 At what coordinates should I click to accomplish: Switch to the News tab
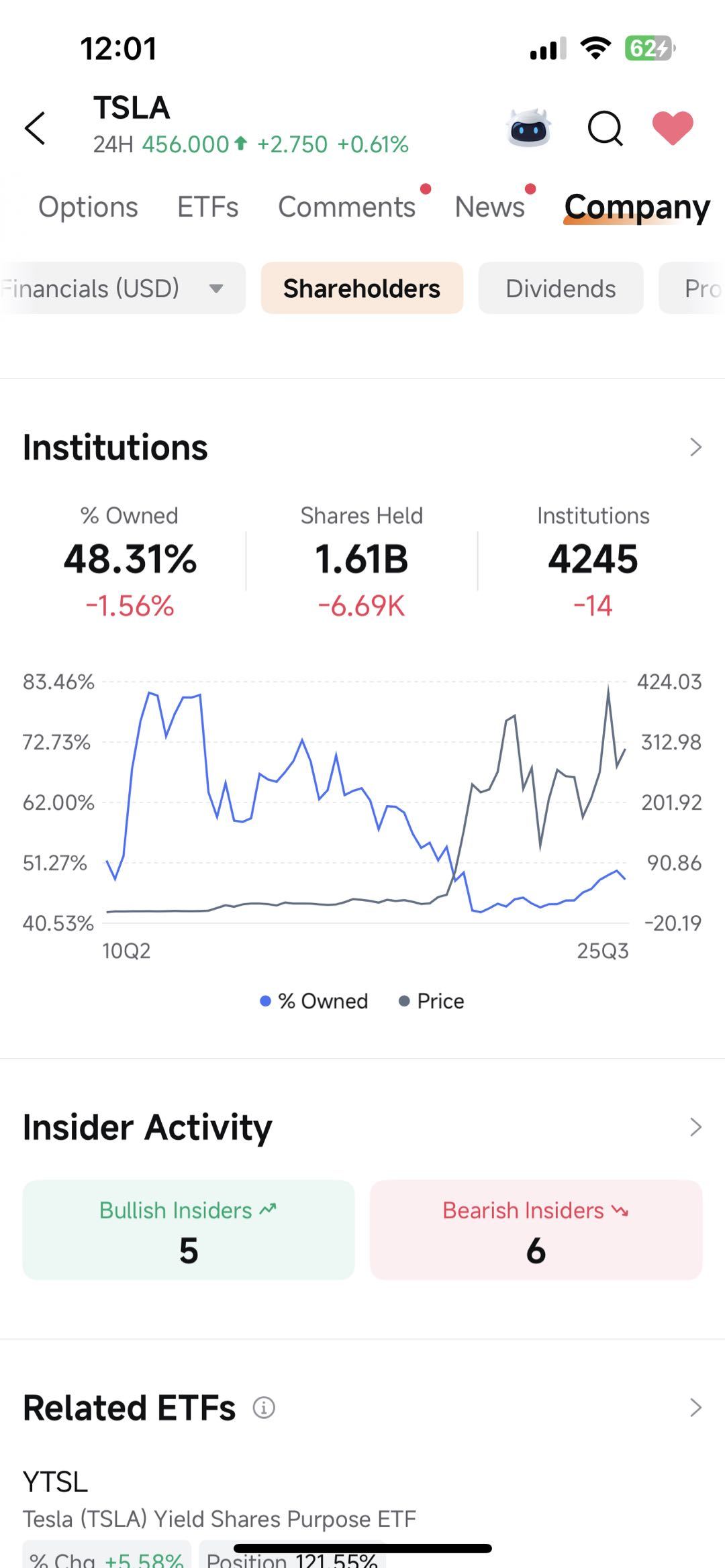coord(490,207)
